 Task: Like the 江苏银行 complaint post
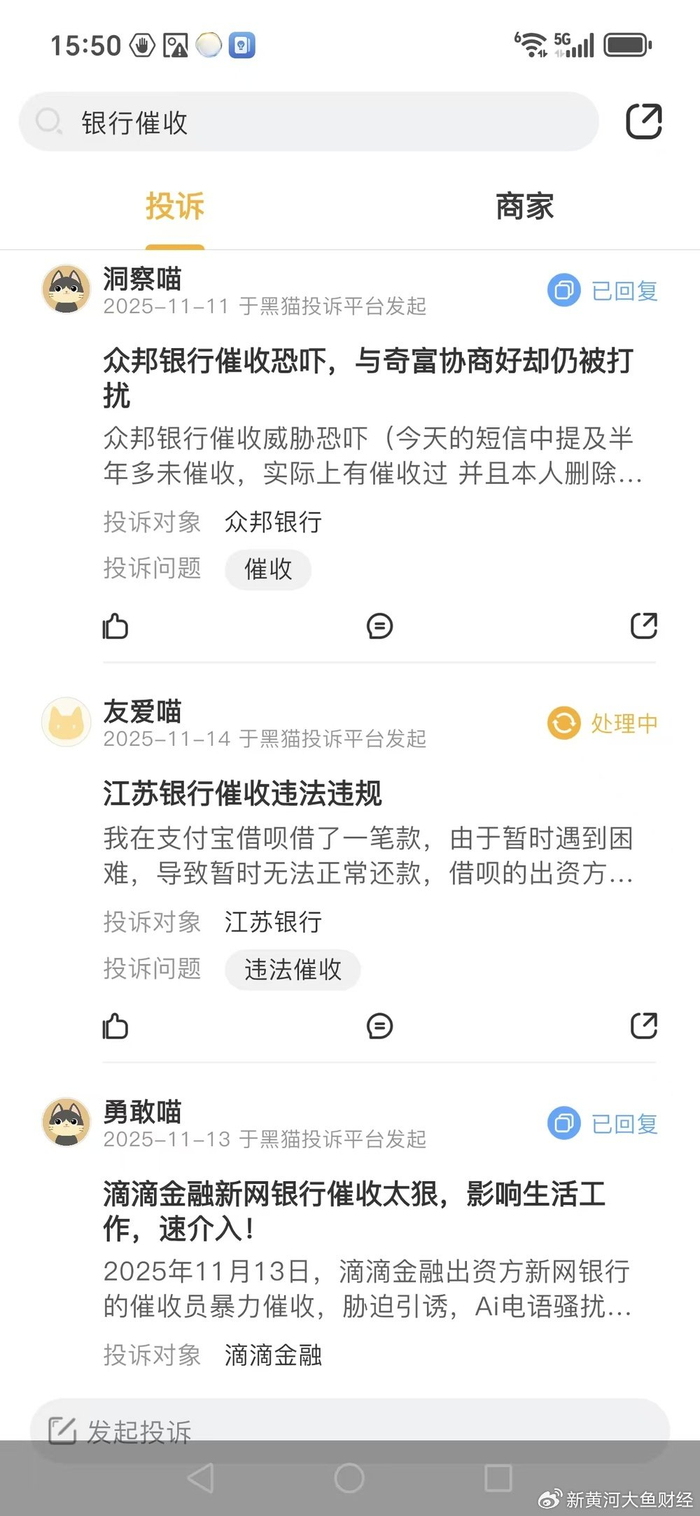pos(116,1026)
